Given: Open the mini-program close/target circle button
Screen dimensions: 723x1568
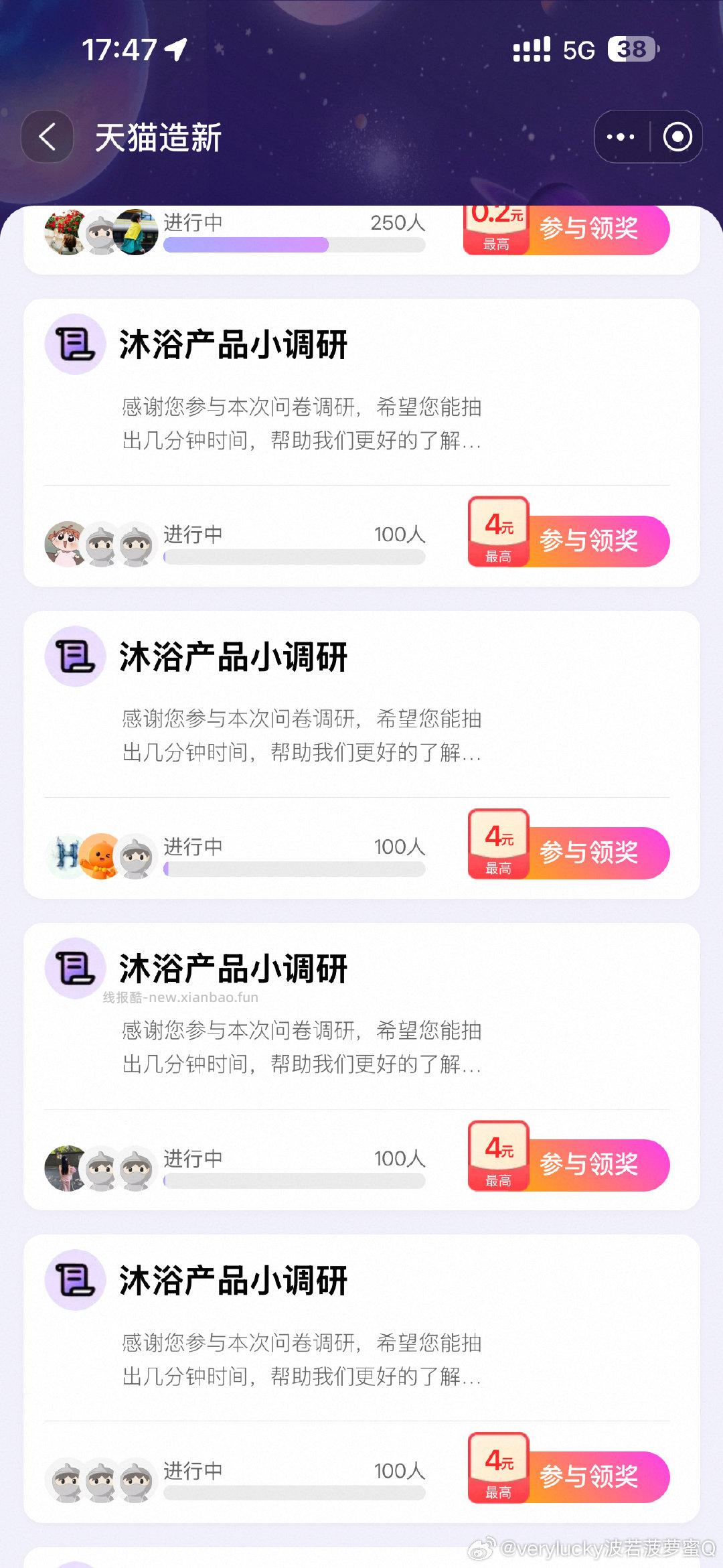Looking at the screenshot, I should (x=677, y=137).
